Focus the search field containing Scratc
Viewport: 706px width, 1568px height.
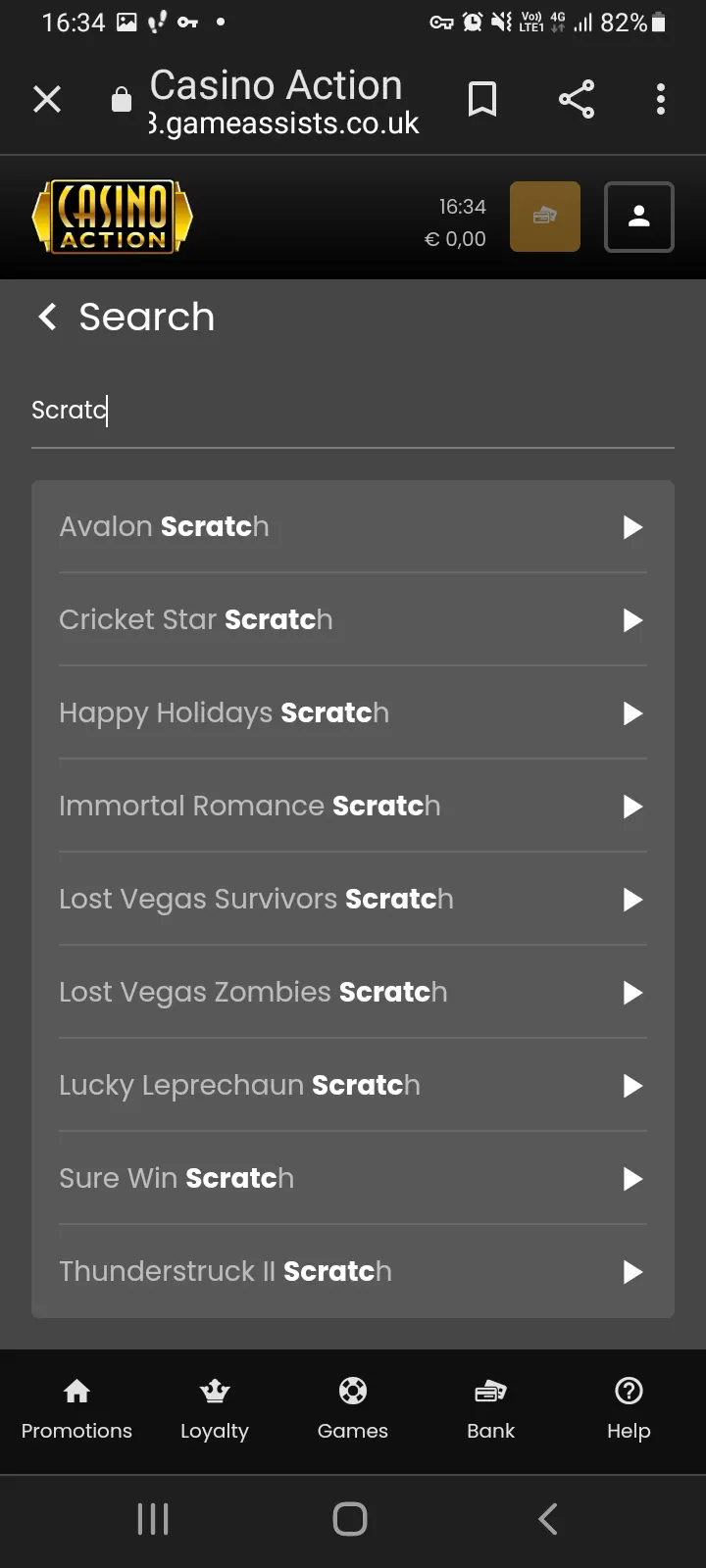tap(353, 411)
